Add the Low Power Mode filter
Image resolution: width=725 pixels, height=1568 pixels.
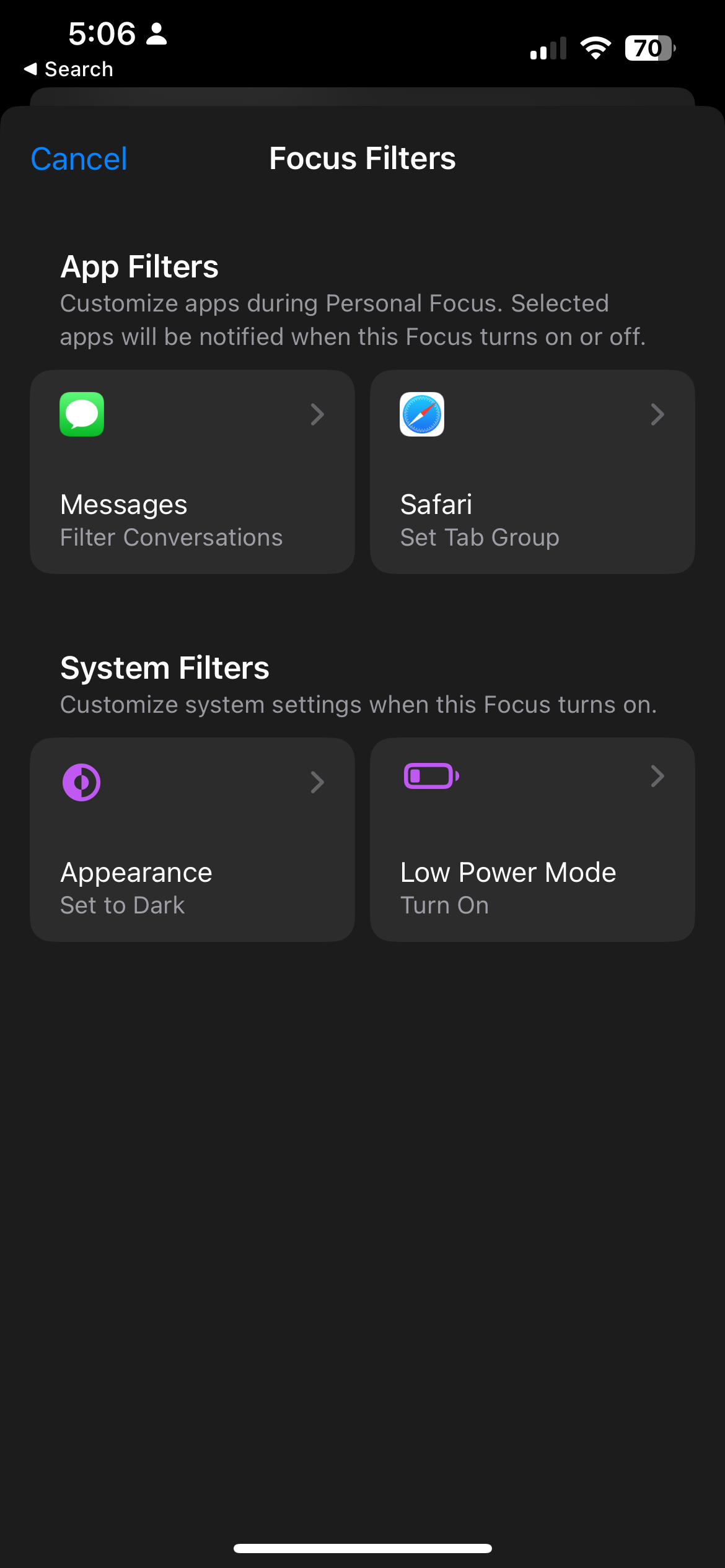click(532, 840)
